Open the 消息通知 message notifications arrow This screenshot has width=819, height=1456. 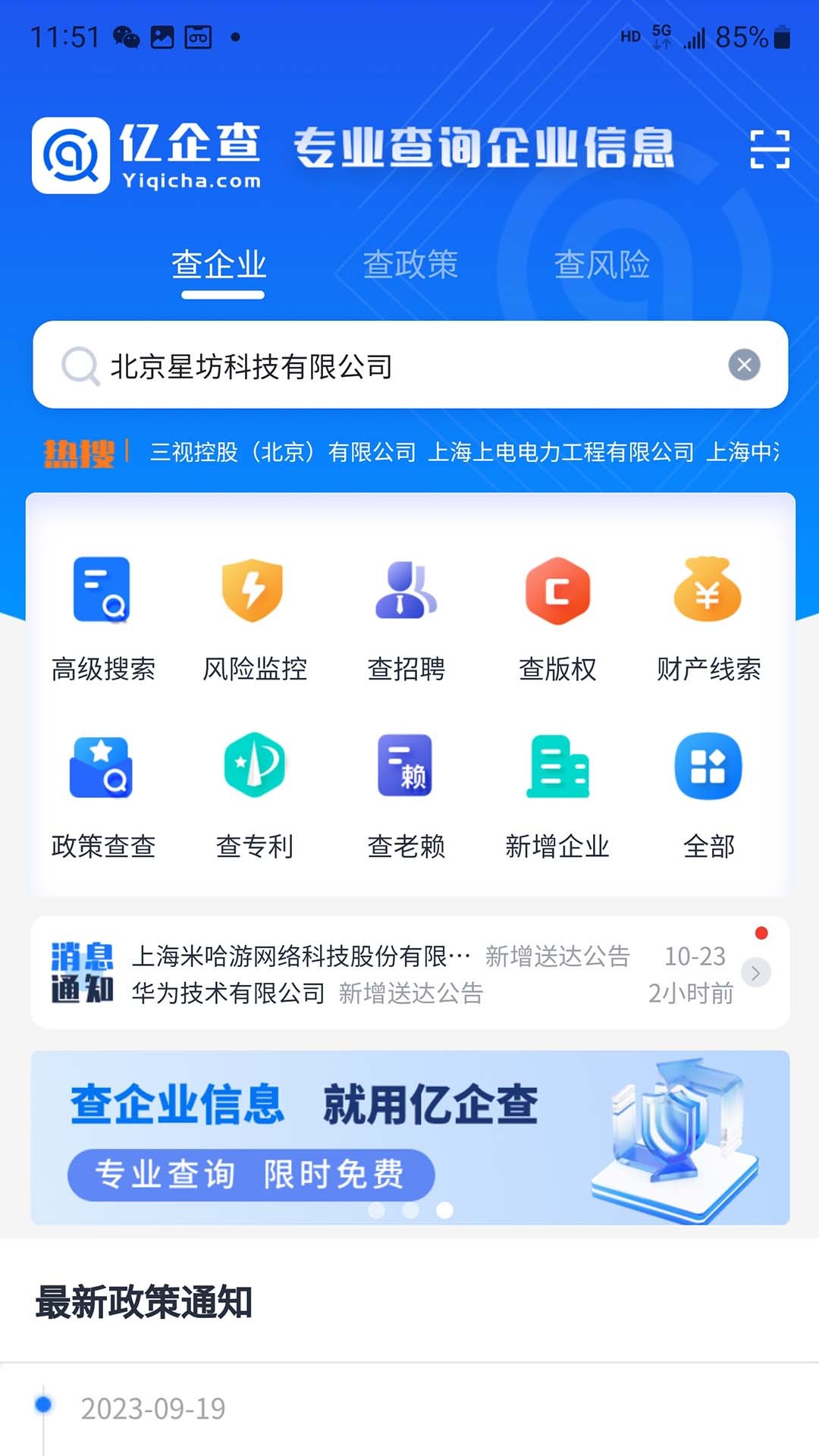[755, 973]
